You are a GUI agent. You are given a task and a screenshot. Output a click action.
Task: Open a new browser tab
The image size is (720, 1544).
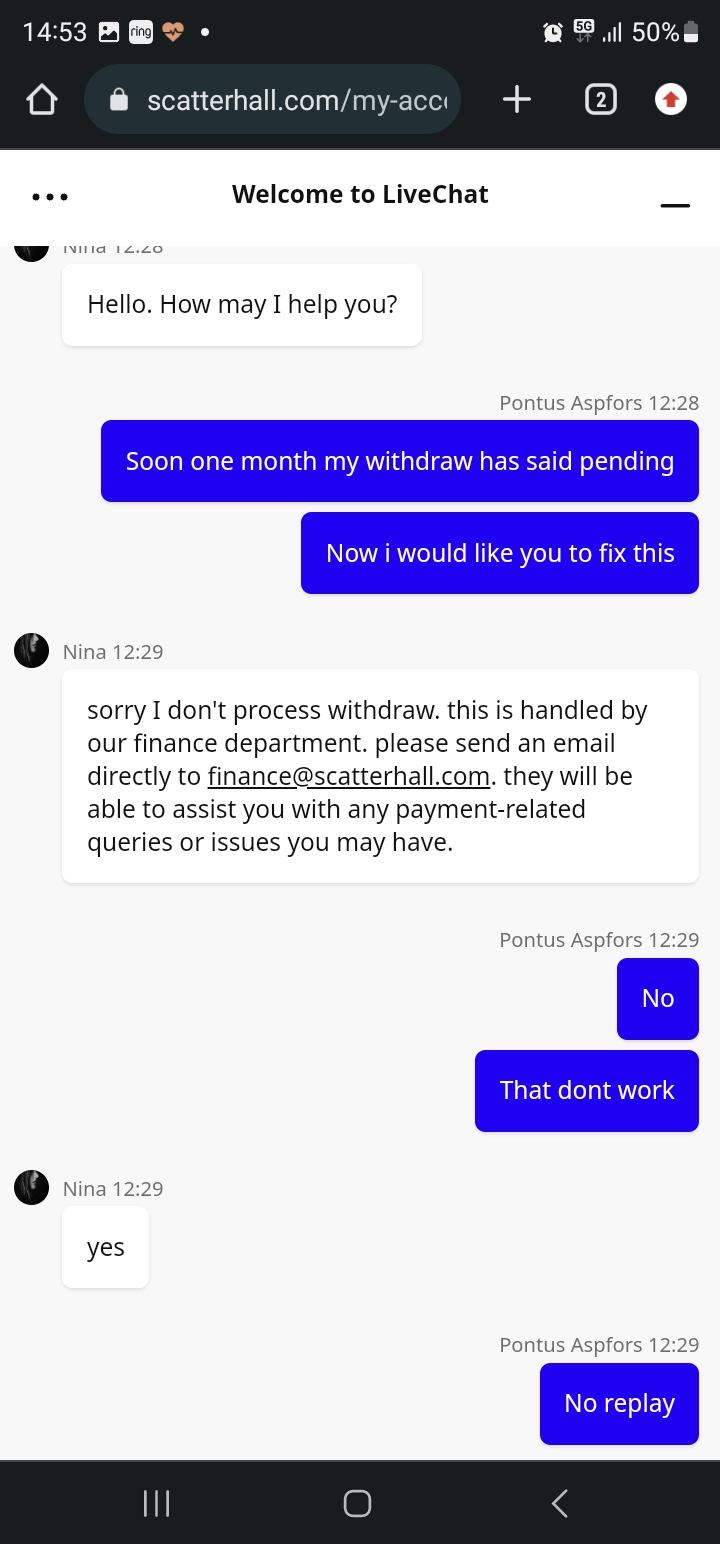coord(516,100)
